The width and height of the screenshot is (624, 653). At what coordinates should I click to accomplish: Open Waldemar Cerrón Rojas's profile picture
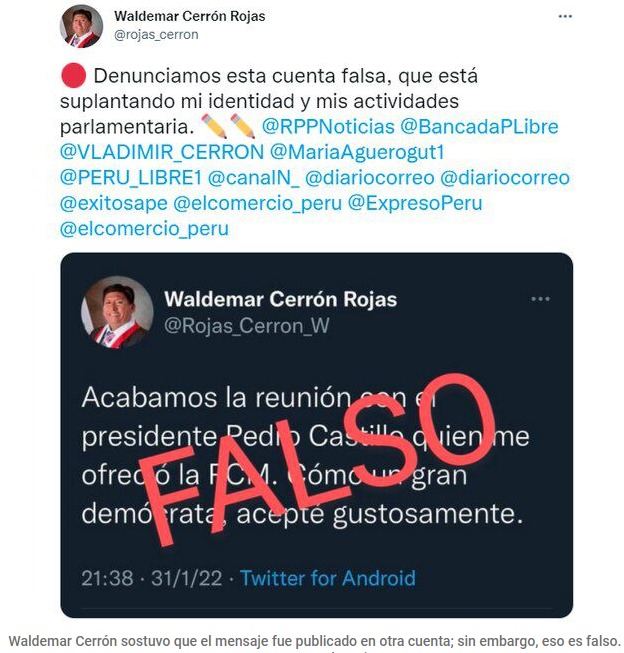click(82, 25)
